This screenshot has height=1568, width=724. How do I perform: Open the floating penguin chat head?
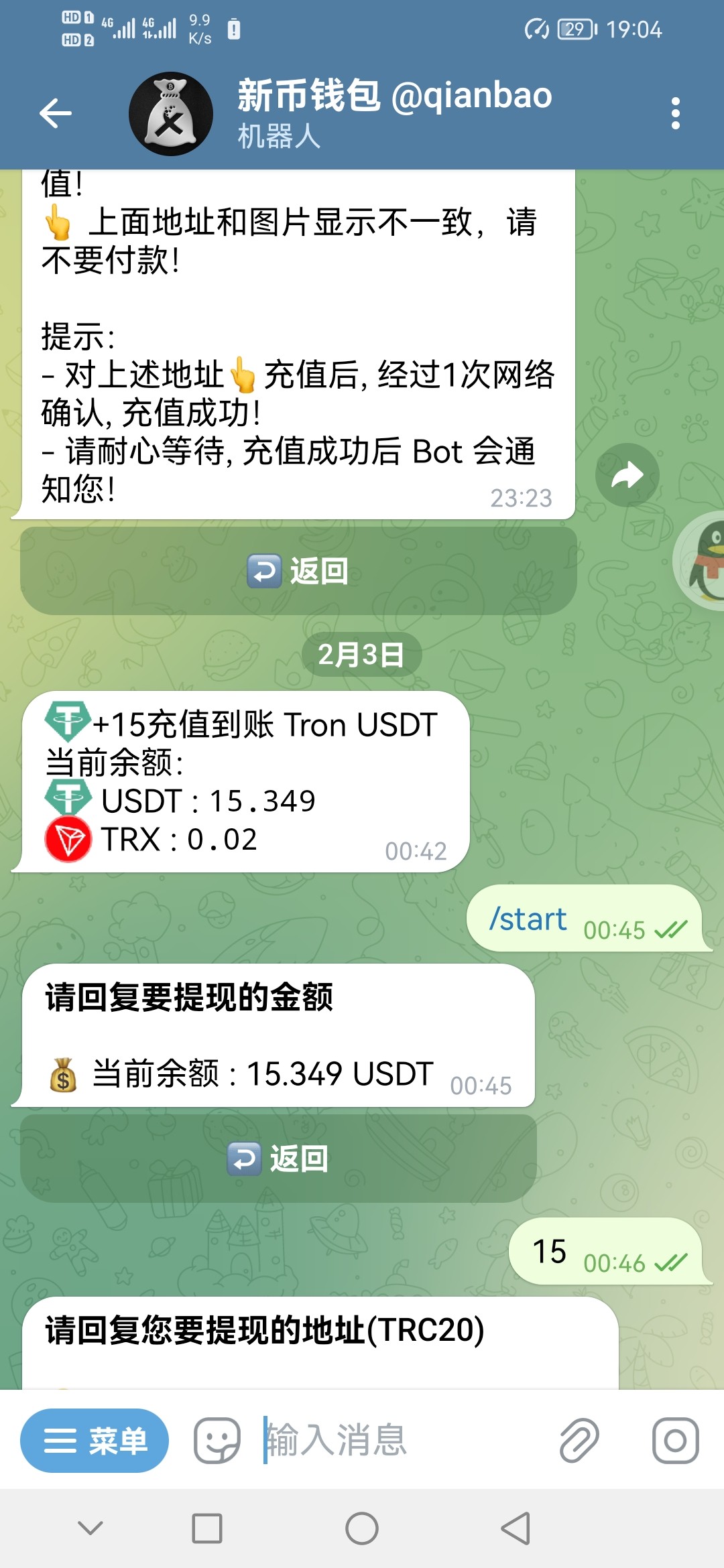[704, 562]
